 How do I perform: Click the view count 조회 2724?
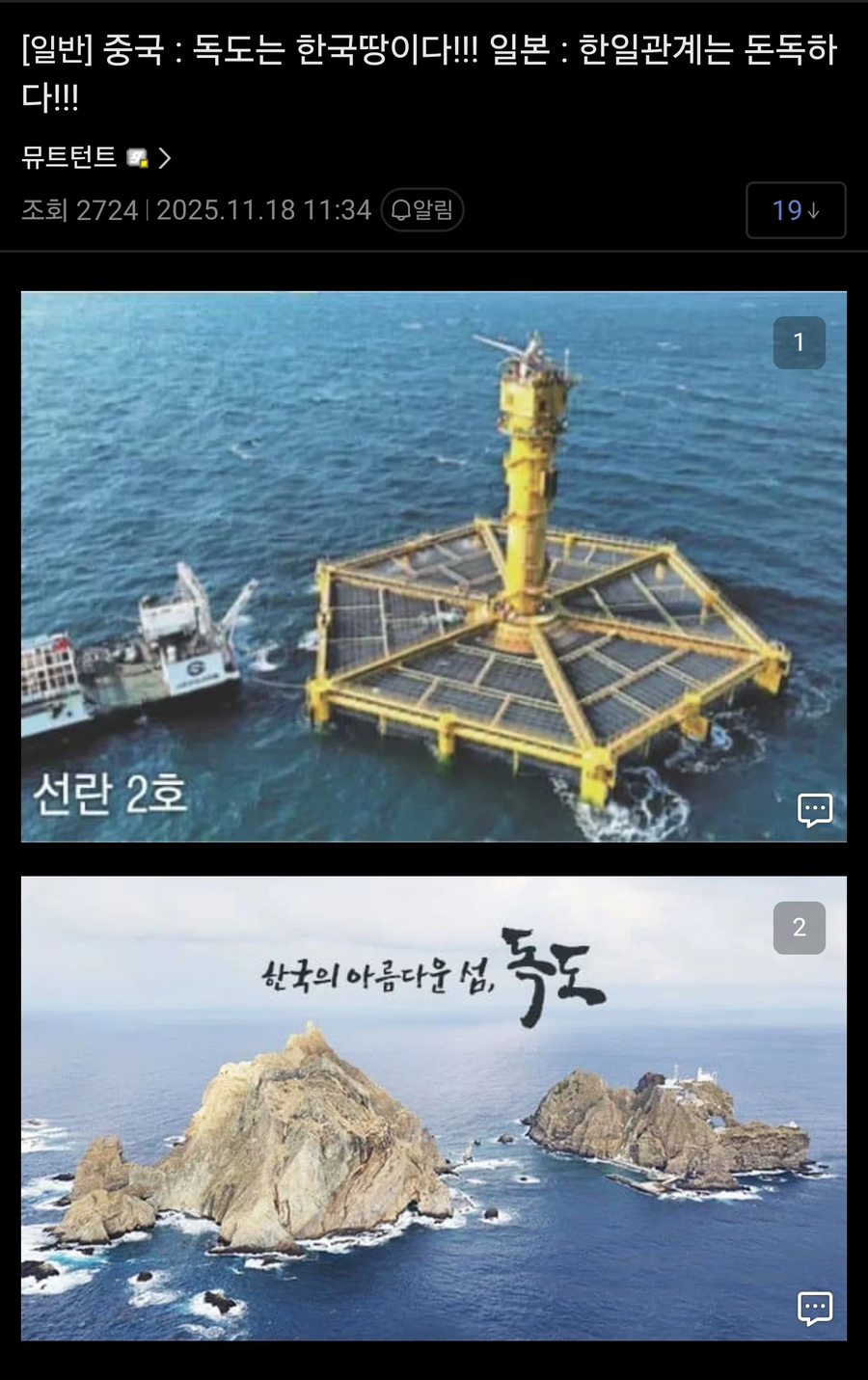pyautogui.click(x=79, y=210)
